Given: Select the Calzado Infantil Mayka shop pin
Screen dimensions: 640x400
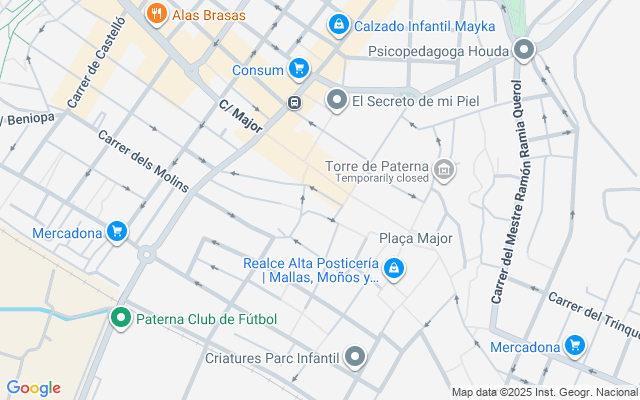Looking at the screenshot, I should click(339, 24).
